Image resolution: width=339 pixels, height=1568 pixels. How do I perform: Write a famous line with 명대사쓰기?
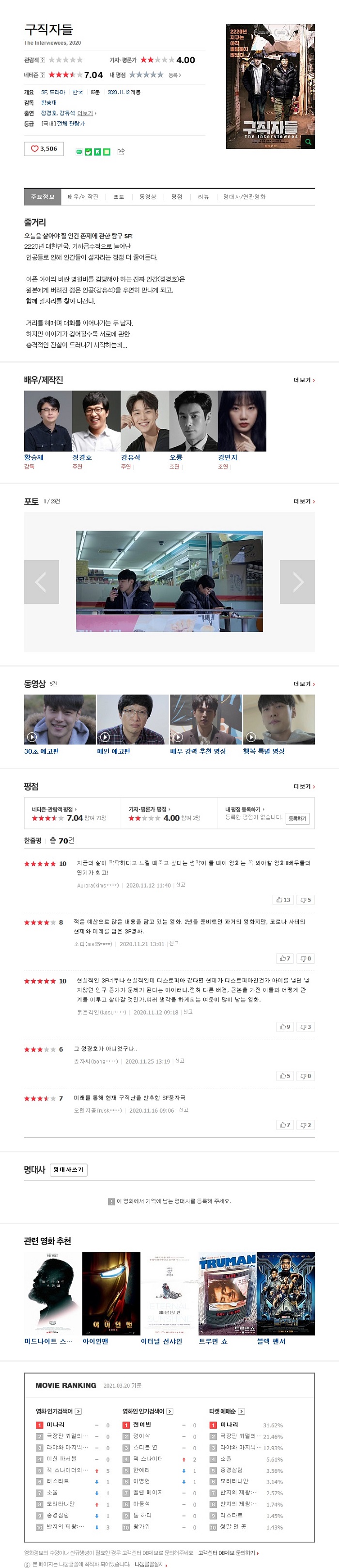pos(68,1170)
